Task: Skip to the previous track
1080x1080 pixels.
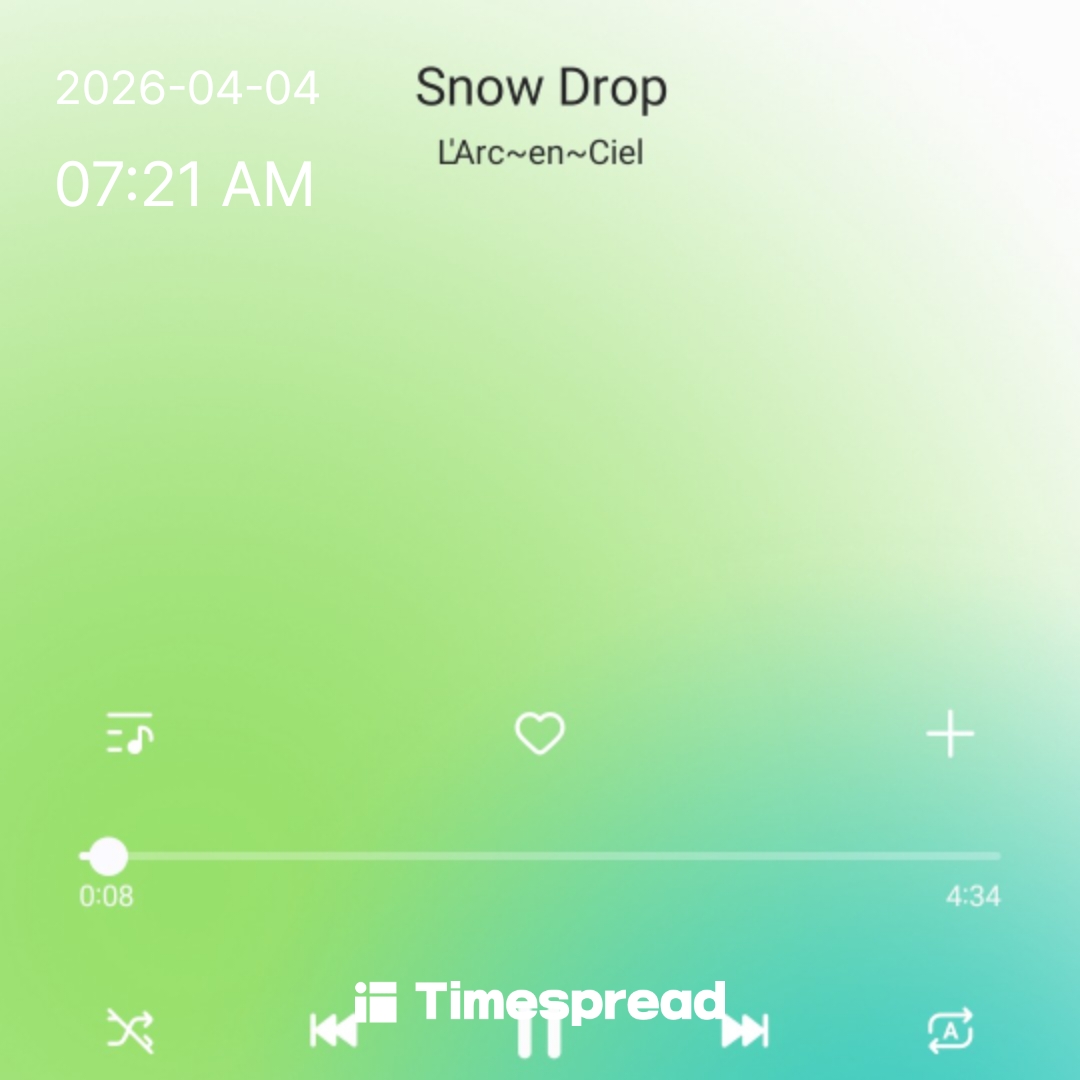Action: tap(333, 1032)
